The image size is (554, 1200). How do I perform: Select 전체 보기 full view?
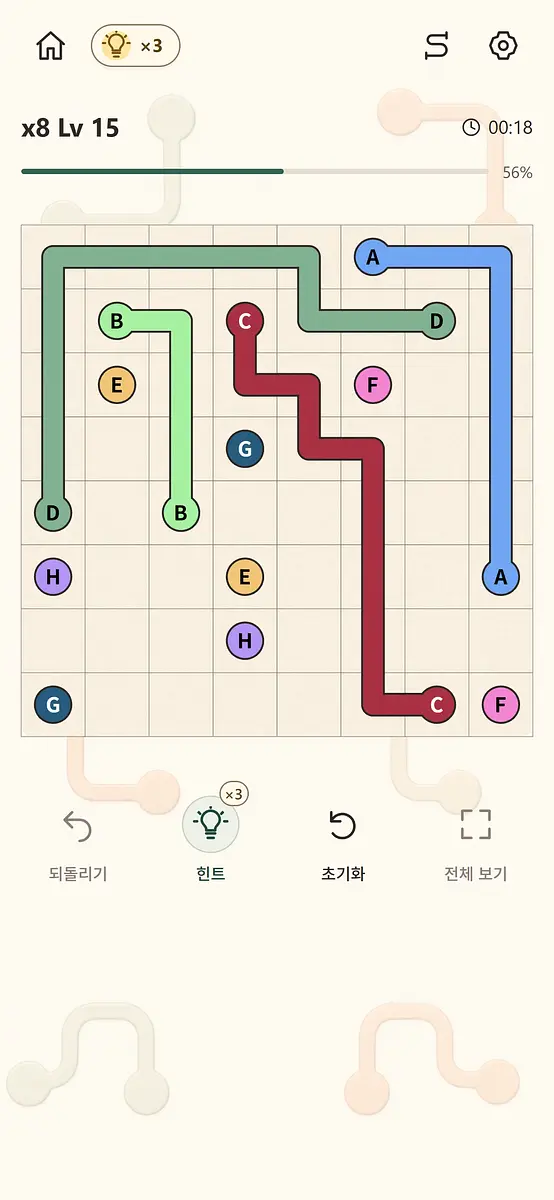pos(476,846)
